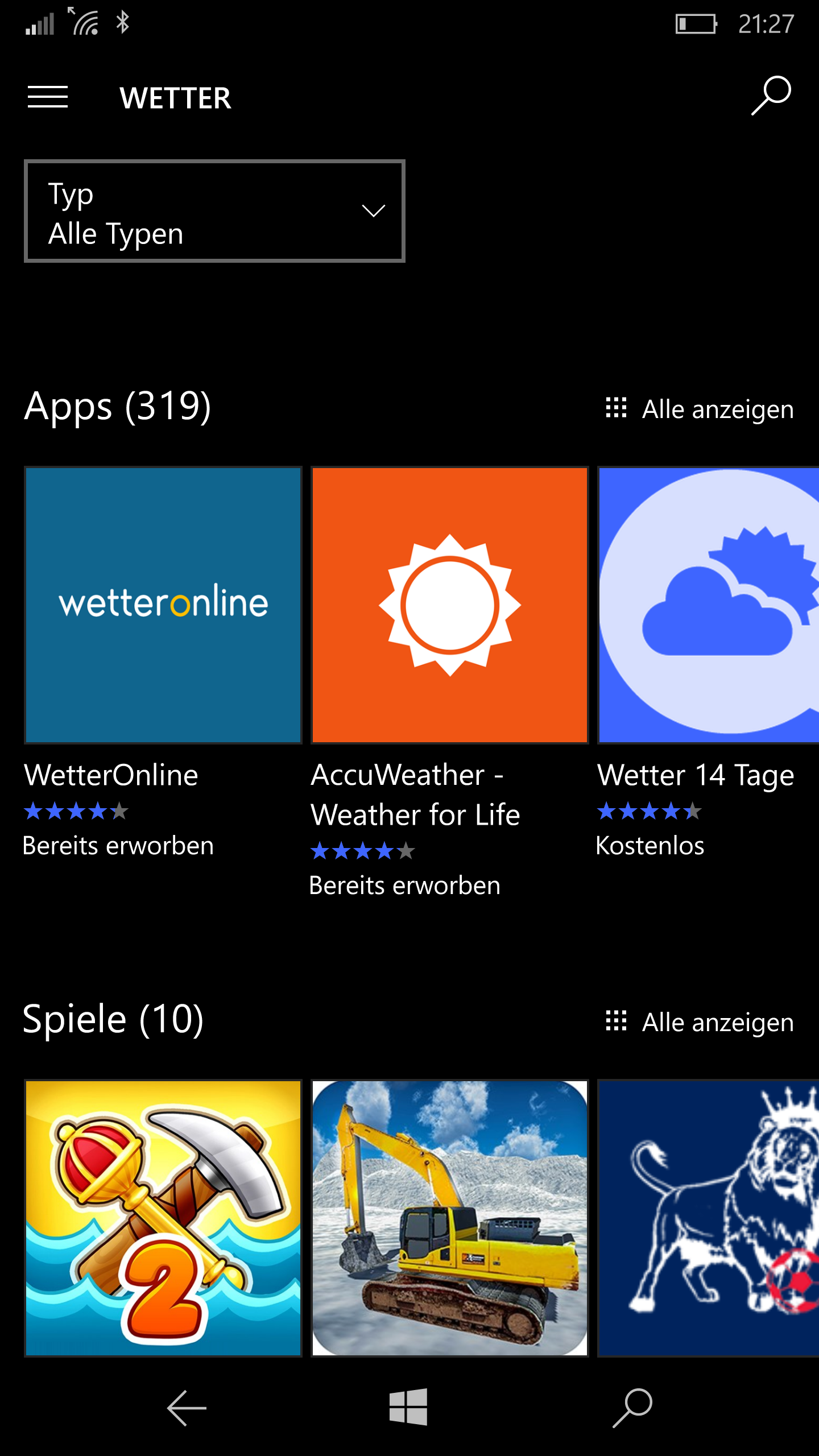This screenshot has height=1456, width=819.
Task: Open AccuWeather - Weather for Life
Action: (450, 605)
